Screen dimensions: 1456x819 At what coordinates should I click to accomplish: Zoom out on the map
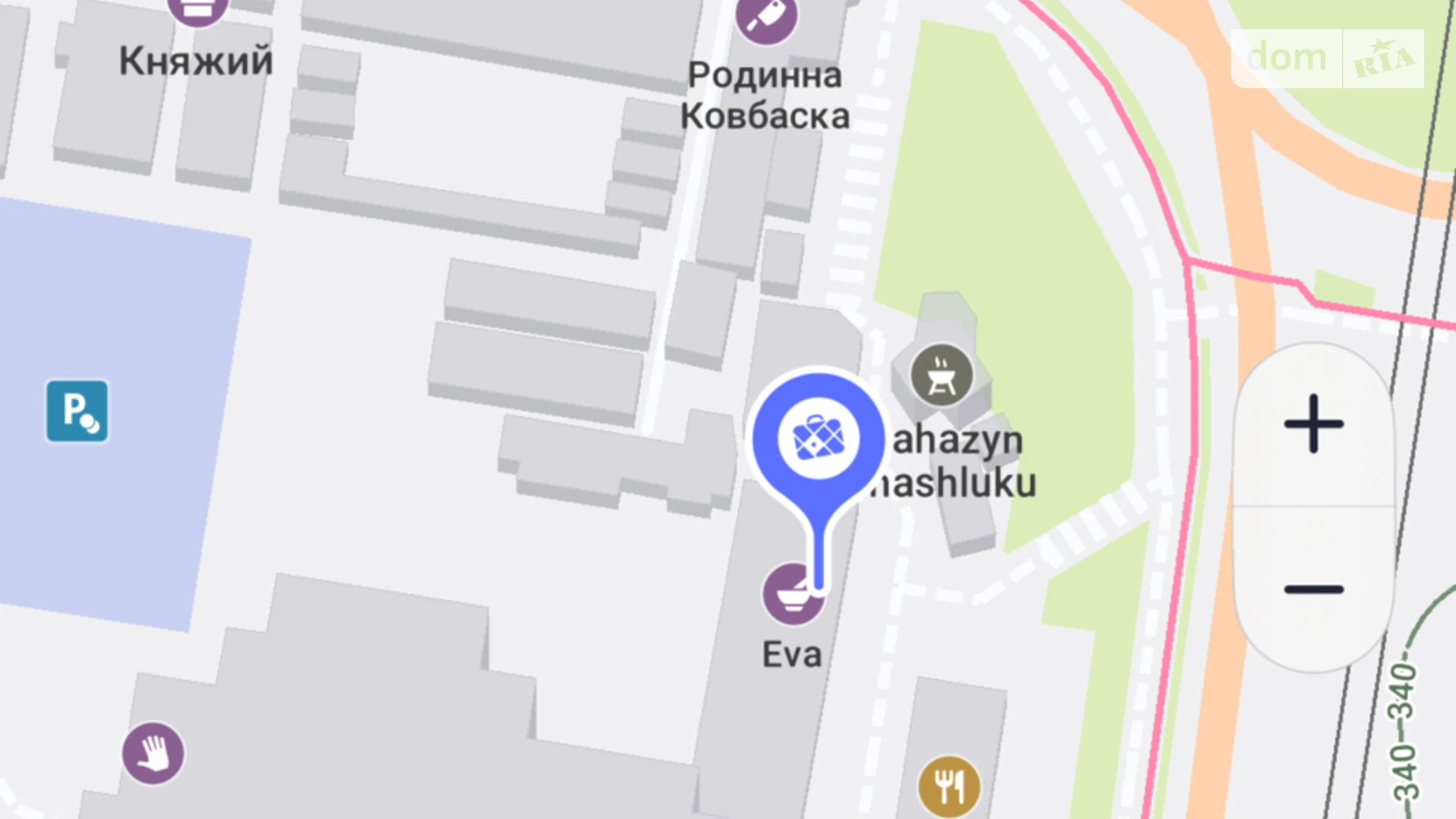click(x=1313, y=589)
